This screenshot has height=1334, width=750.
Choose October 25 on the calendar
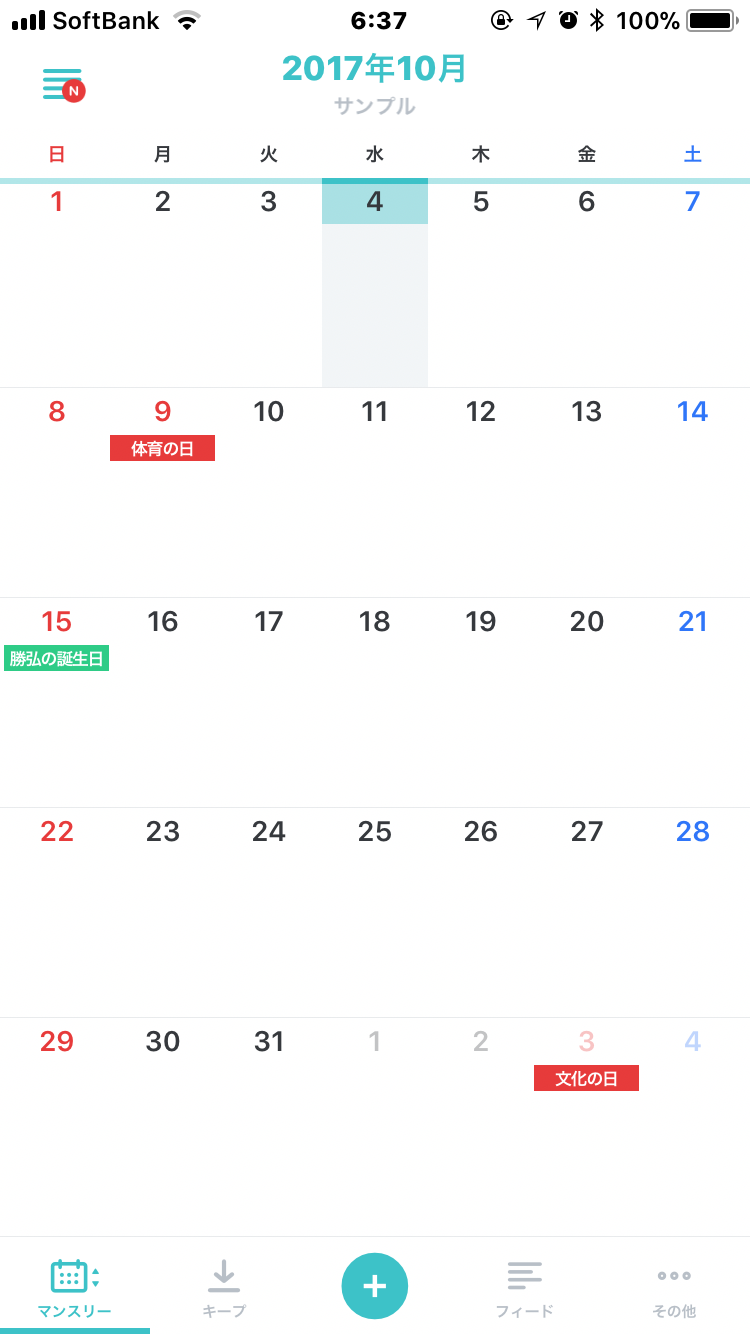[374, 910]
